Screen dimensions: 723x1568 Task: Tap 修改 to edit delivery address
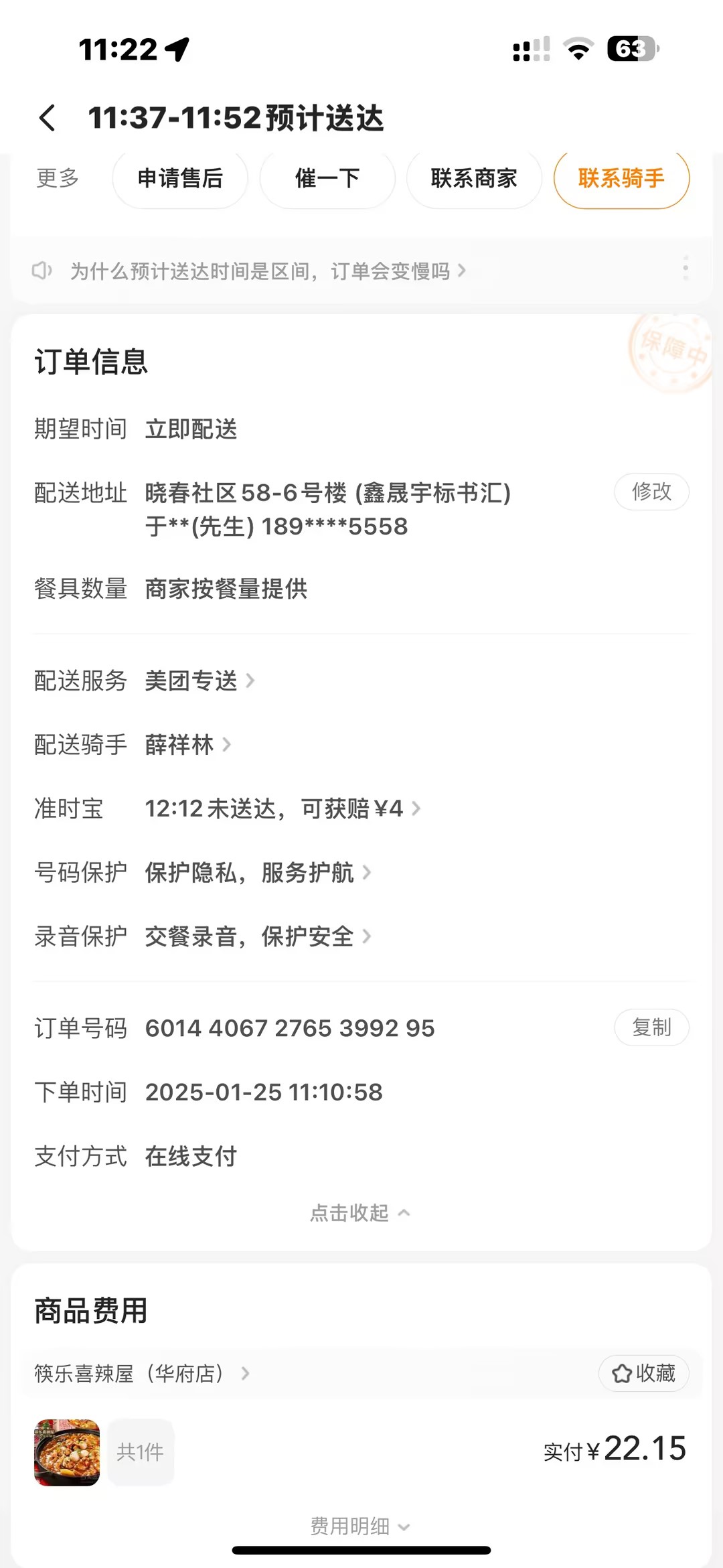[651, 492]
